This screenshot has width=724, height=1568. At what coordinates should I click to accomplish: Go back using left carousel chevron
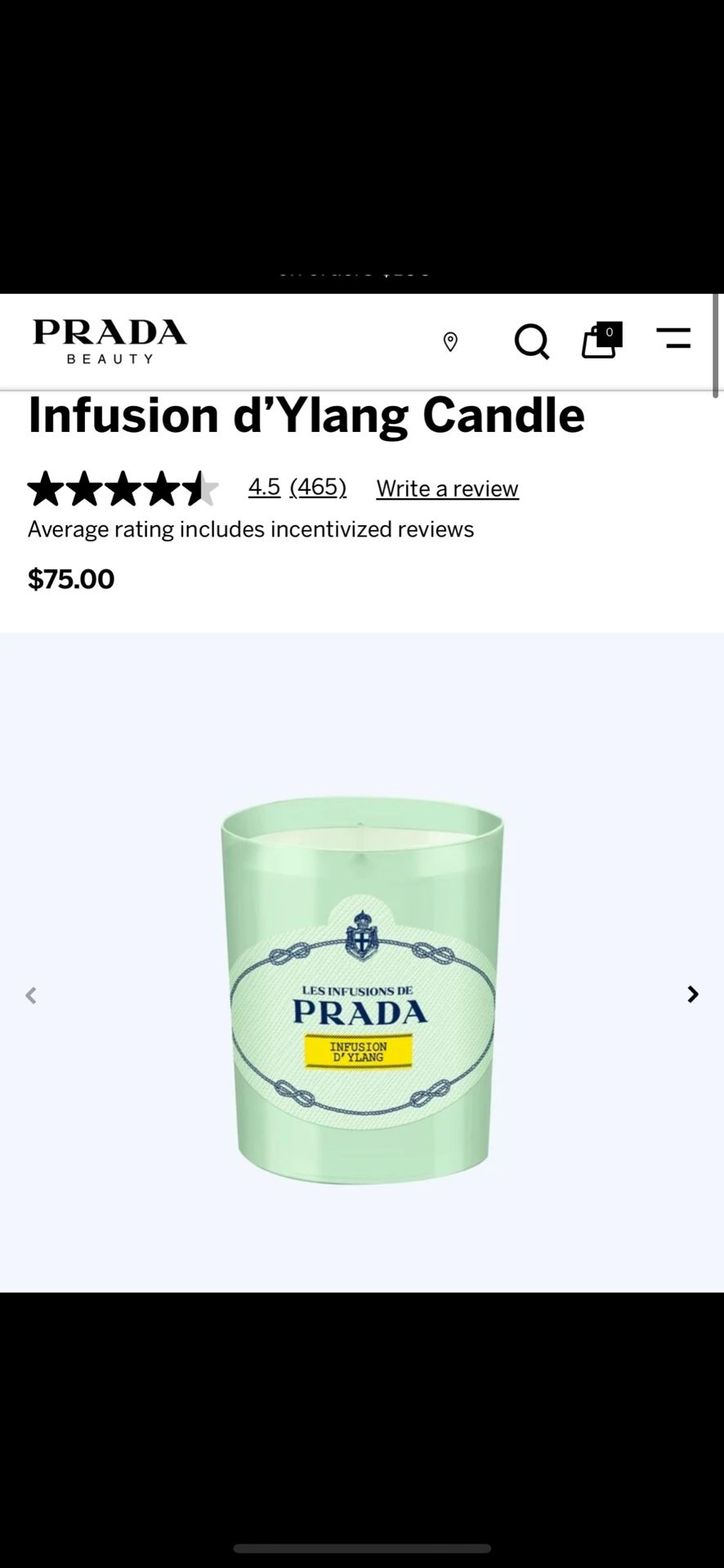(32, 994)
